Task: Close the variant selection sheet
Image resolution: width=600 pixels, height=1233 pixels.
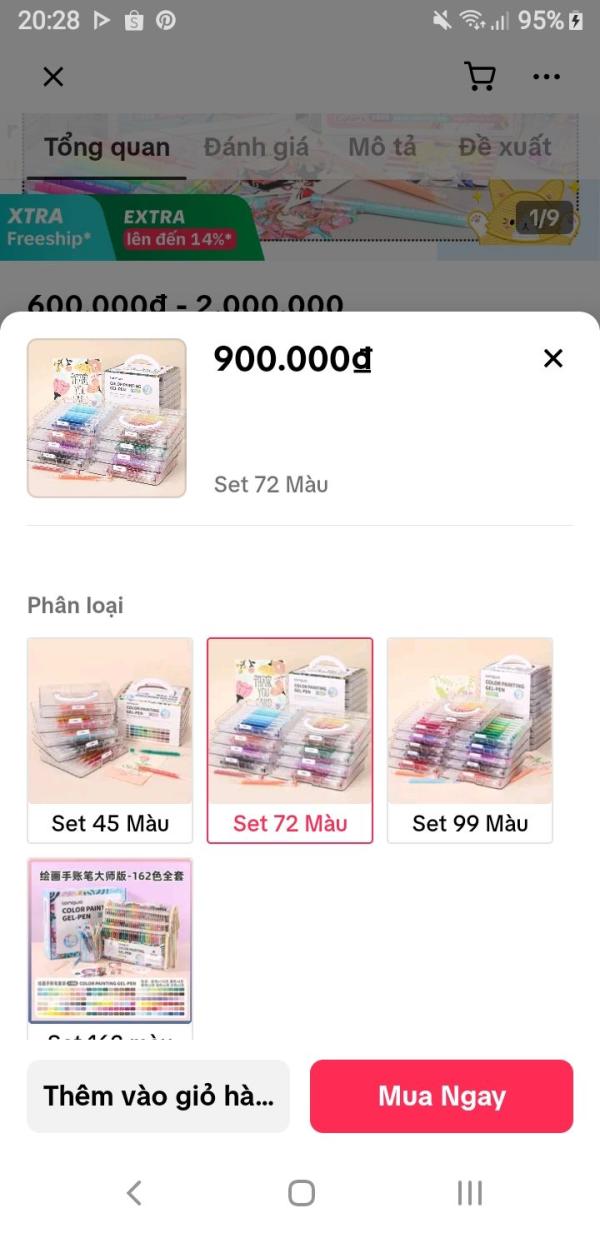Action: tap(553, 358)
